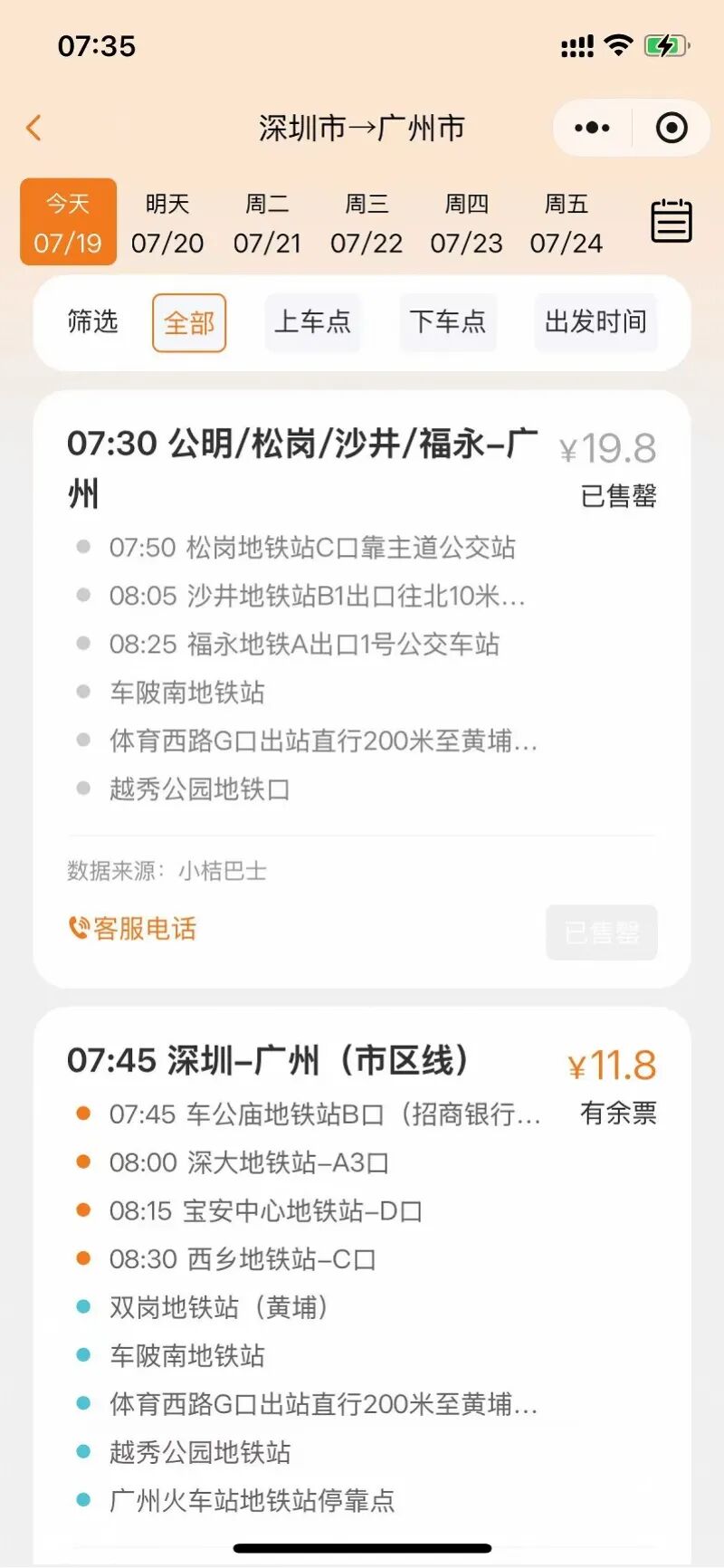Filter by 出发时间 departure time
This screenshot has height=1568, width=724.
point(595,322)
